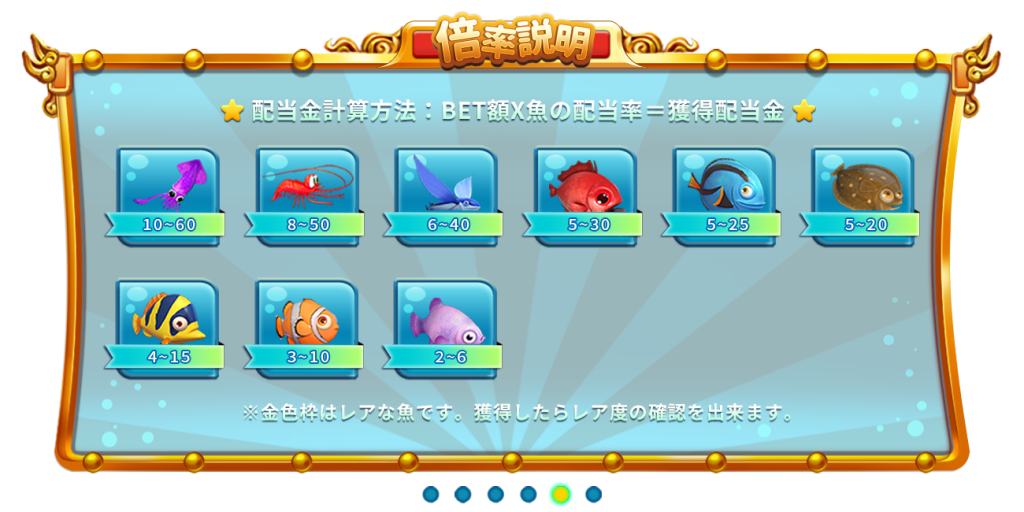Go to the third page indicator dot

tap(495, 494)
